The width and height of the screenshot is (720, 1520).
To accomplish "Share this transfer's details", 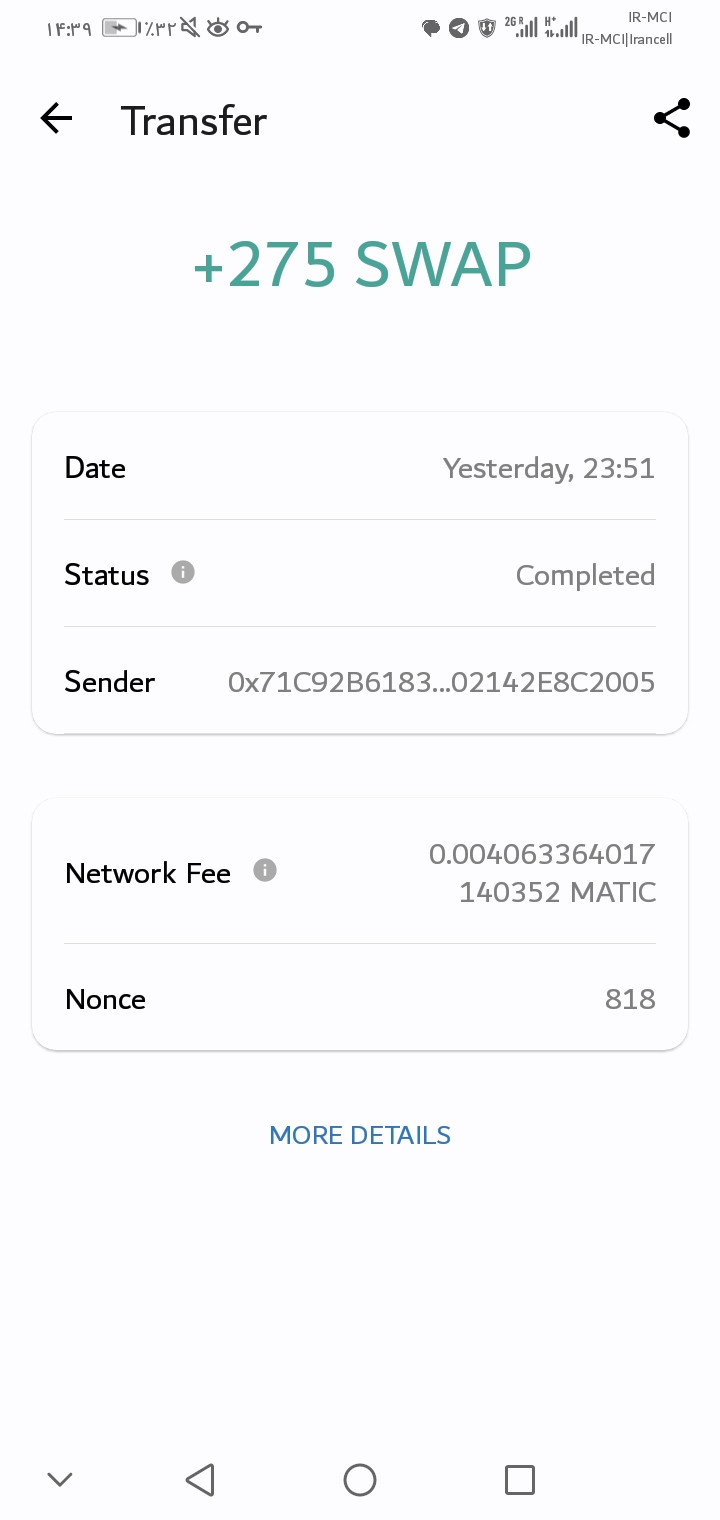I will [x=672, y=118].
